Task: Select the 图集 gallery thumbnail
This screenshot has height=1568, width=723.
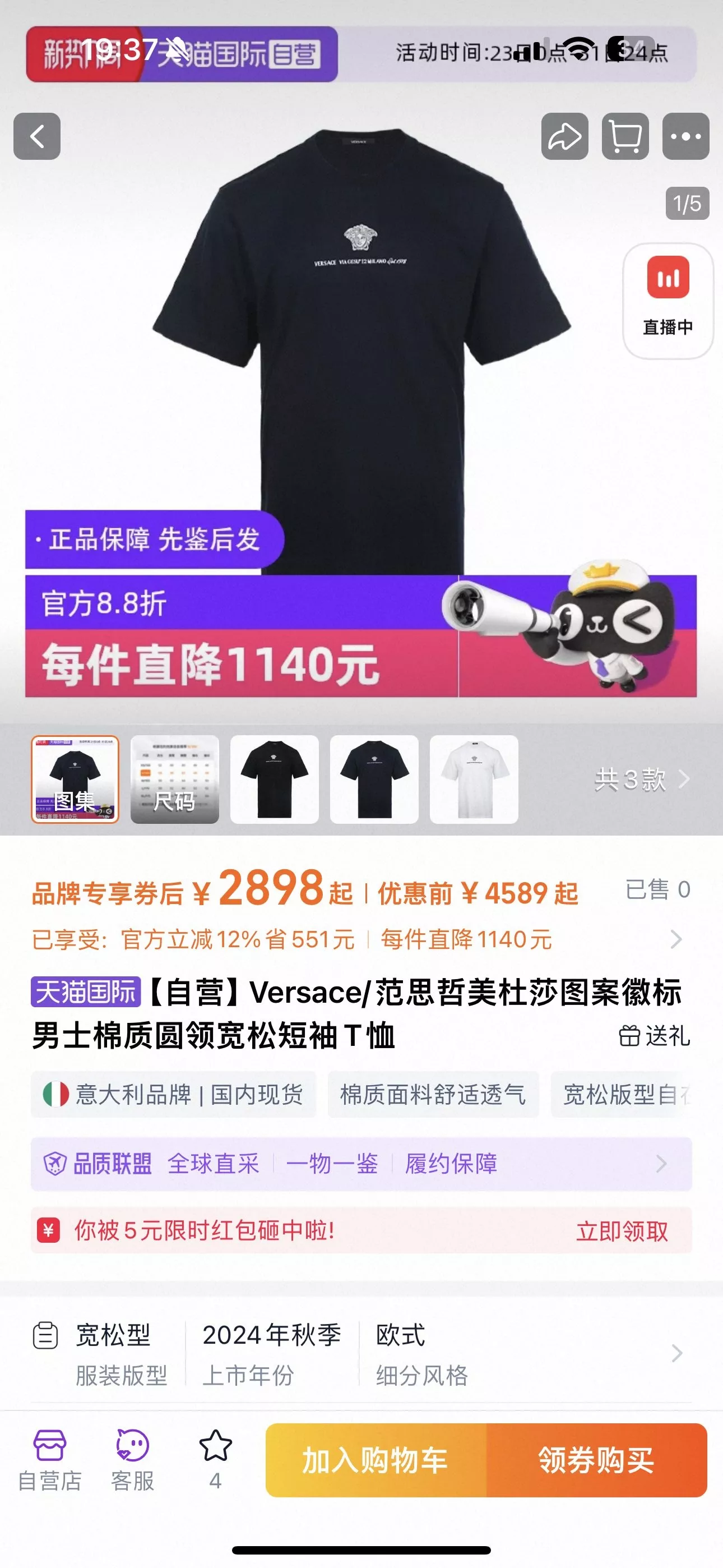Action: [x=75, y=779]
